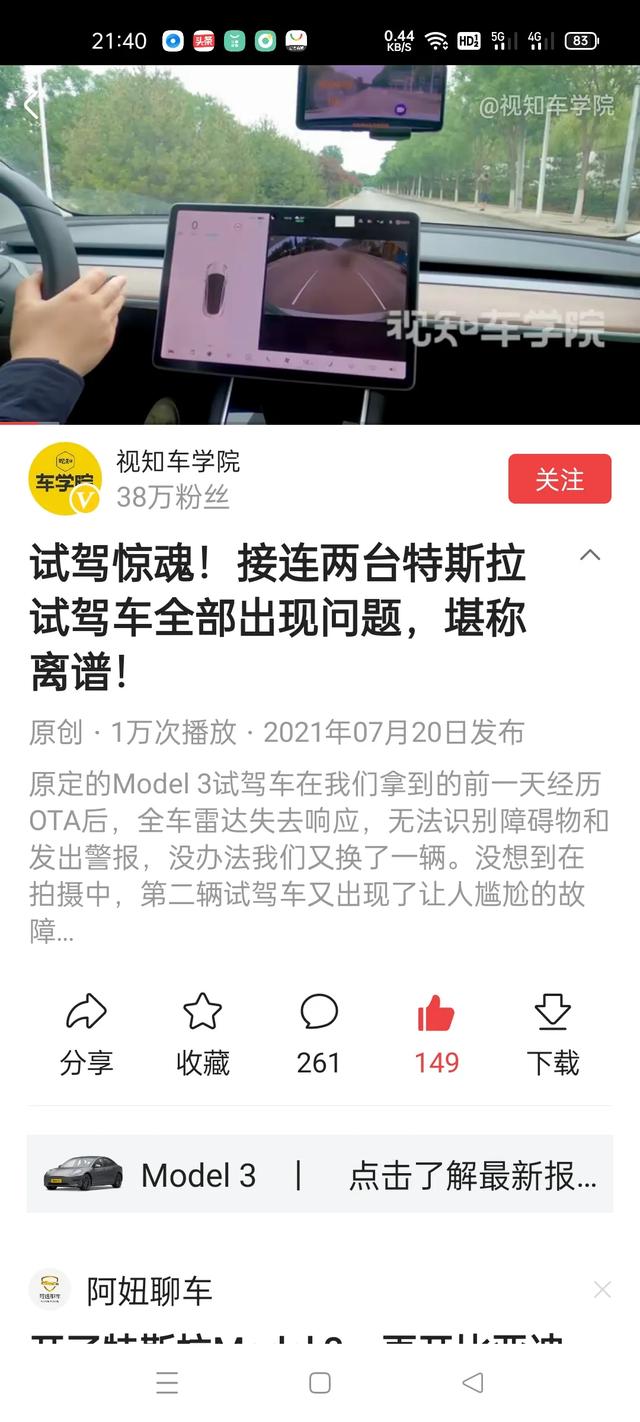Add video to favorites with 收藏
This screenshot has height=1422, width=640.
tap(203, 1033)
